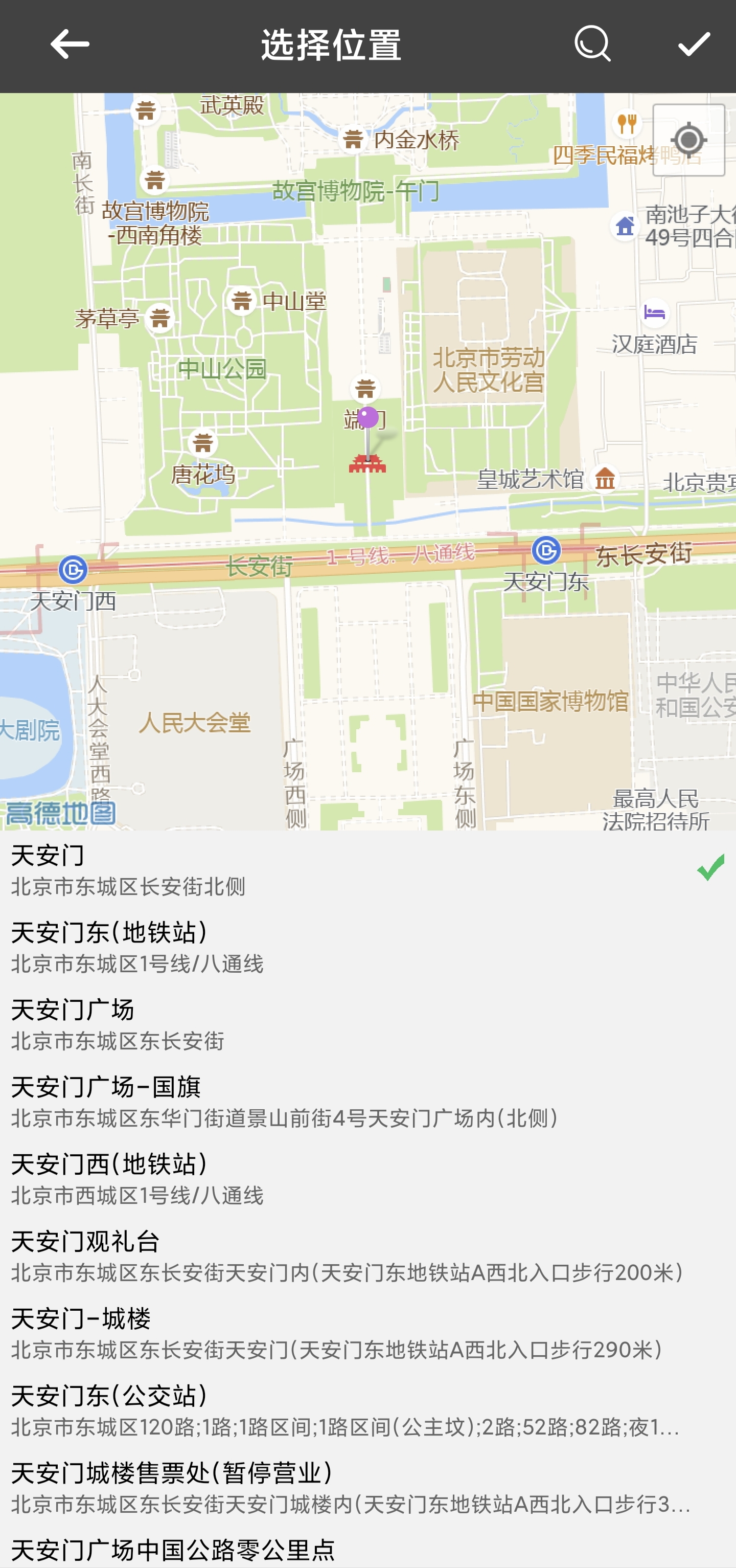Pick 天安门广场中国公路零公里点
This screenshot has height=1568, width=736.
(367, 1549)
